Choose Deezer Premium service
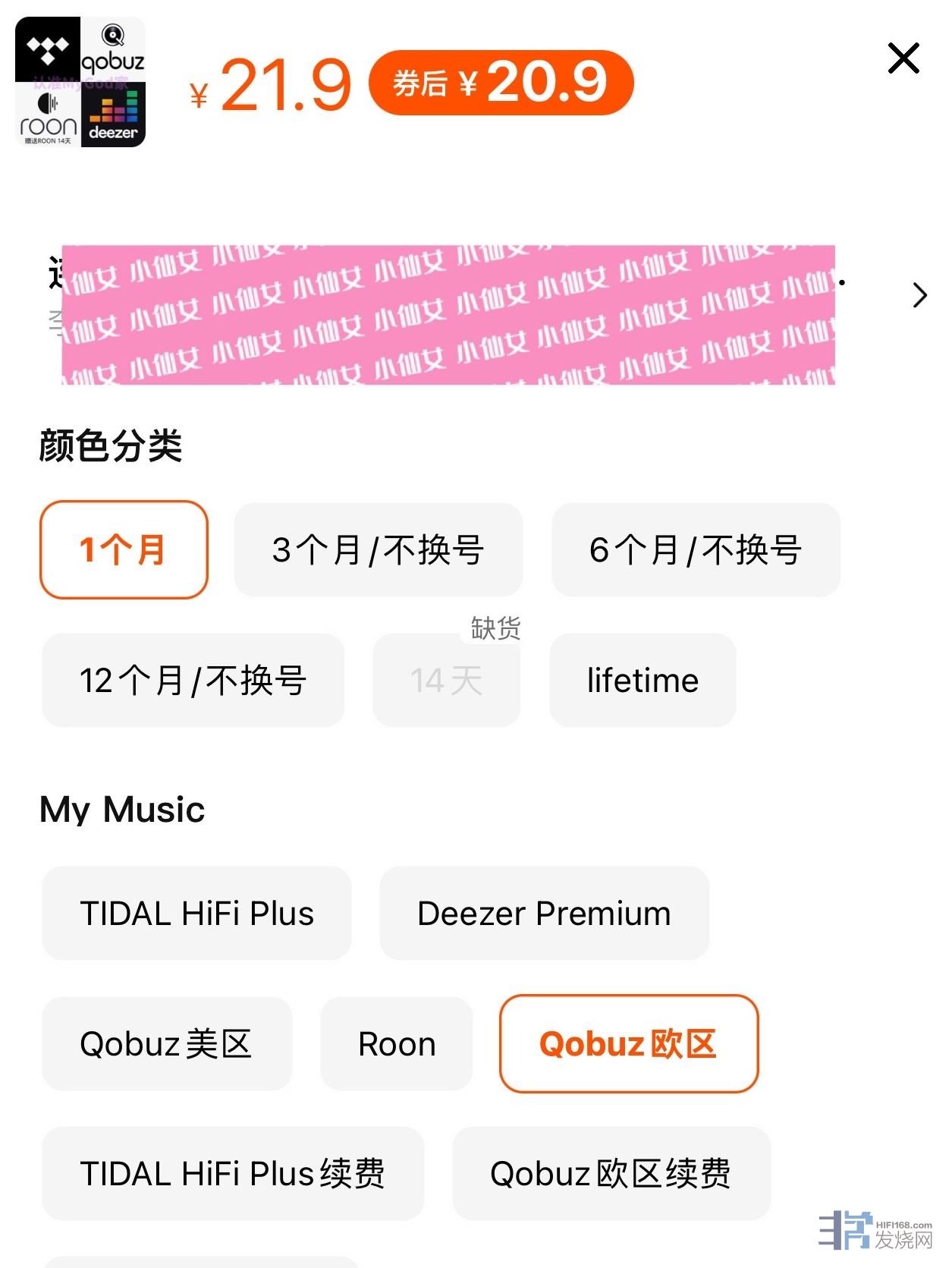The width and height of the screenshot is (952, 1268). click(x=544, y=914)
